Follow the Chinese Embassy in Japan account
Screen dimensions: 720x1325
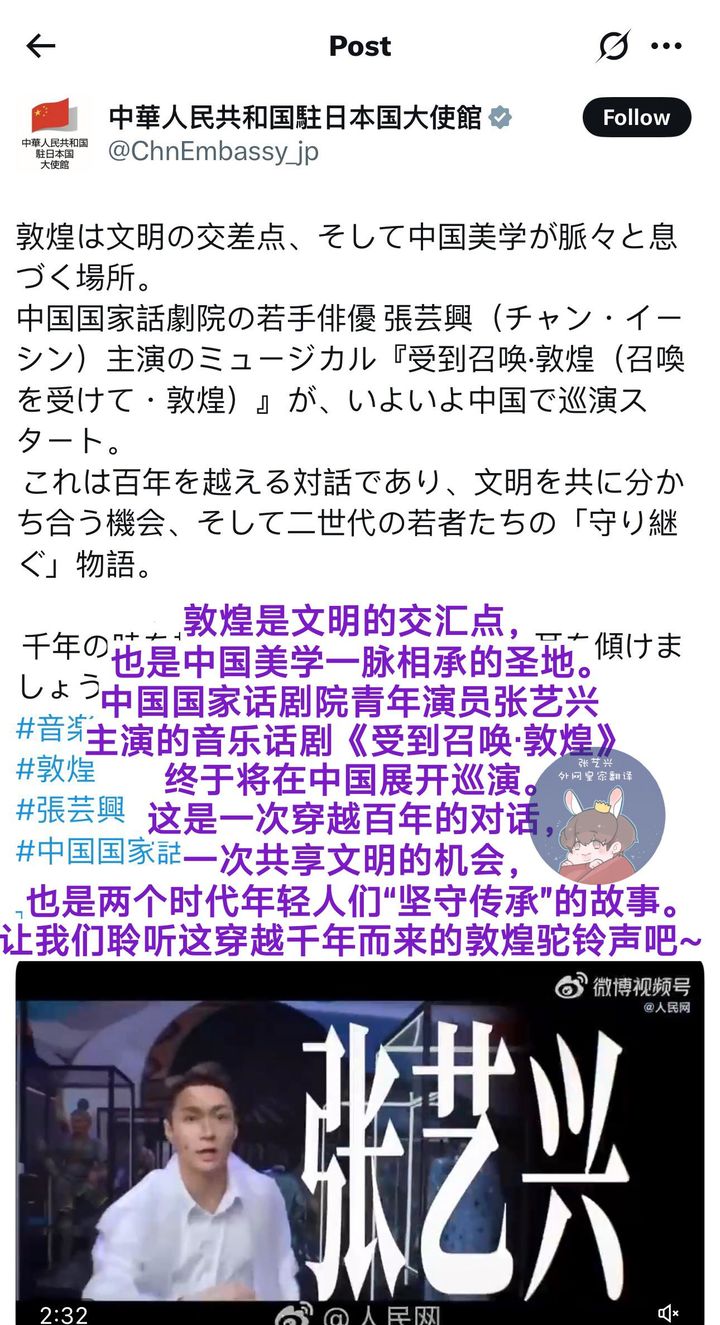[x=636, y=118]
